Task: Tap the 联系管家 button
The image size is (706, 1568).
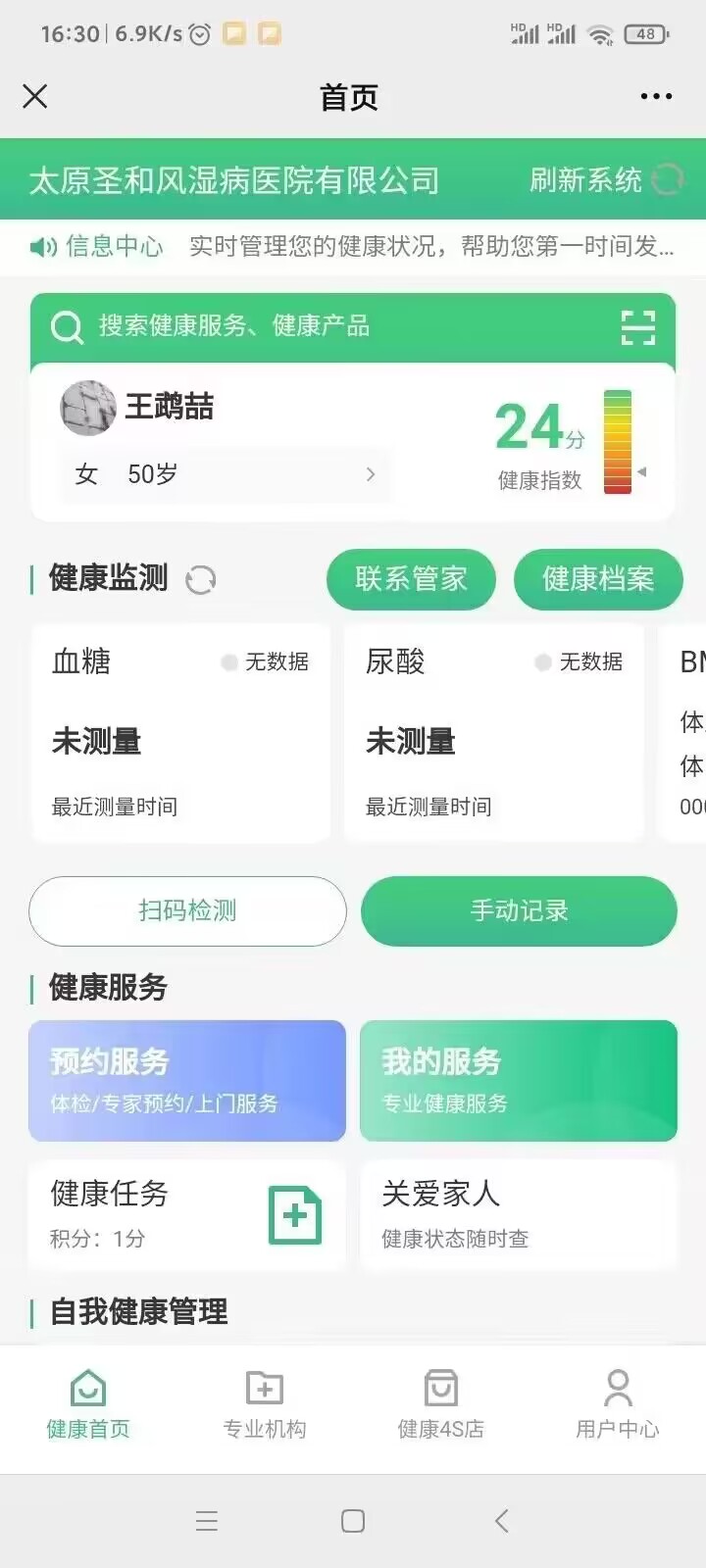Action: pos(411,579)
